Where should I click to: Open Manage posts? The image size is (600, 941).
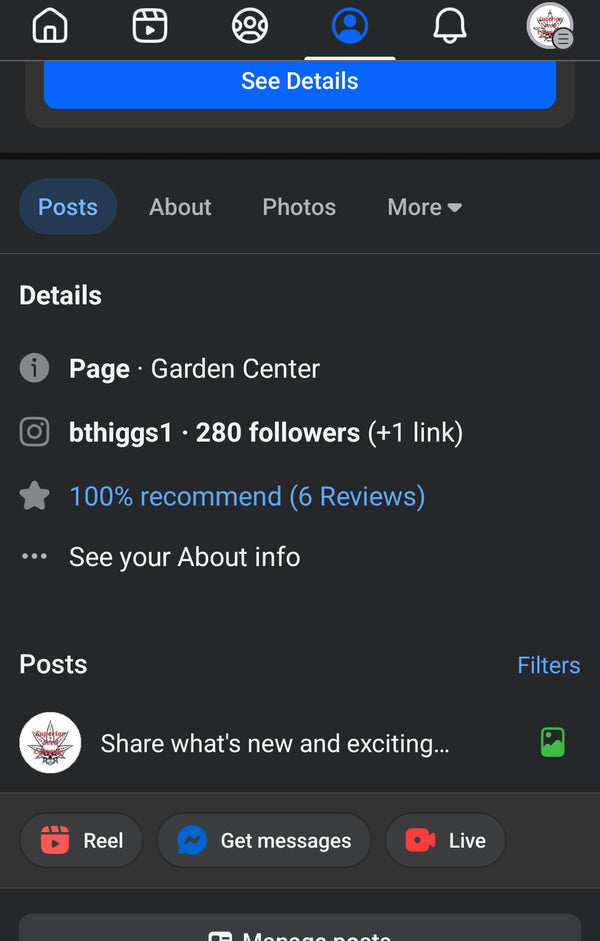pos(300,932)
